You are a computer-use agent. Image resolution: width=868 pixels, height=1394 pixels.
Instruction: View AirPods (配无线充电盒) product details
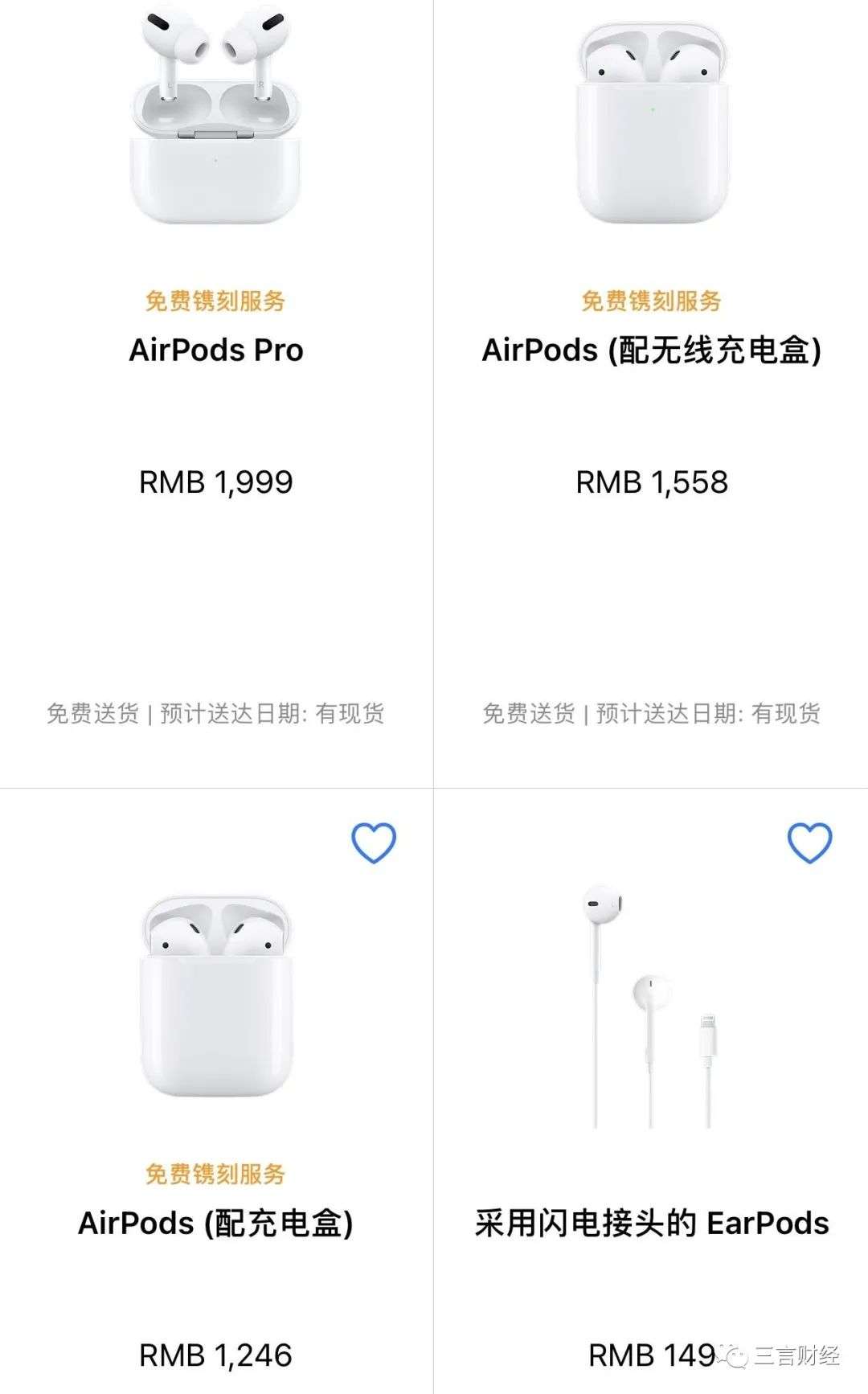651,351
